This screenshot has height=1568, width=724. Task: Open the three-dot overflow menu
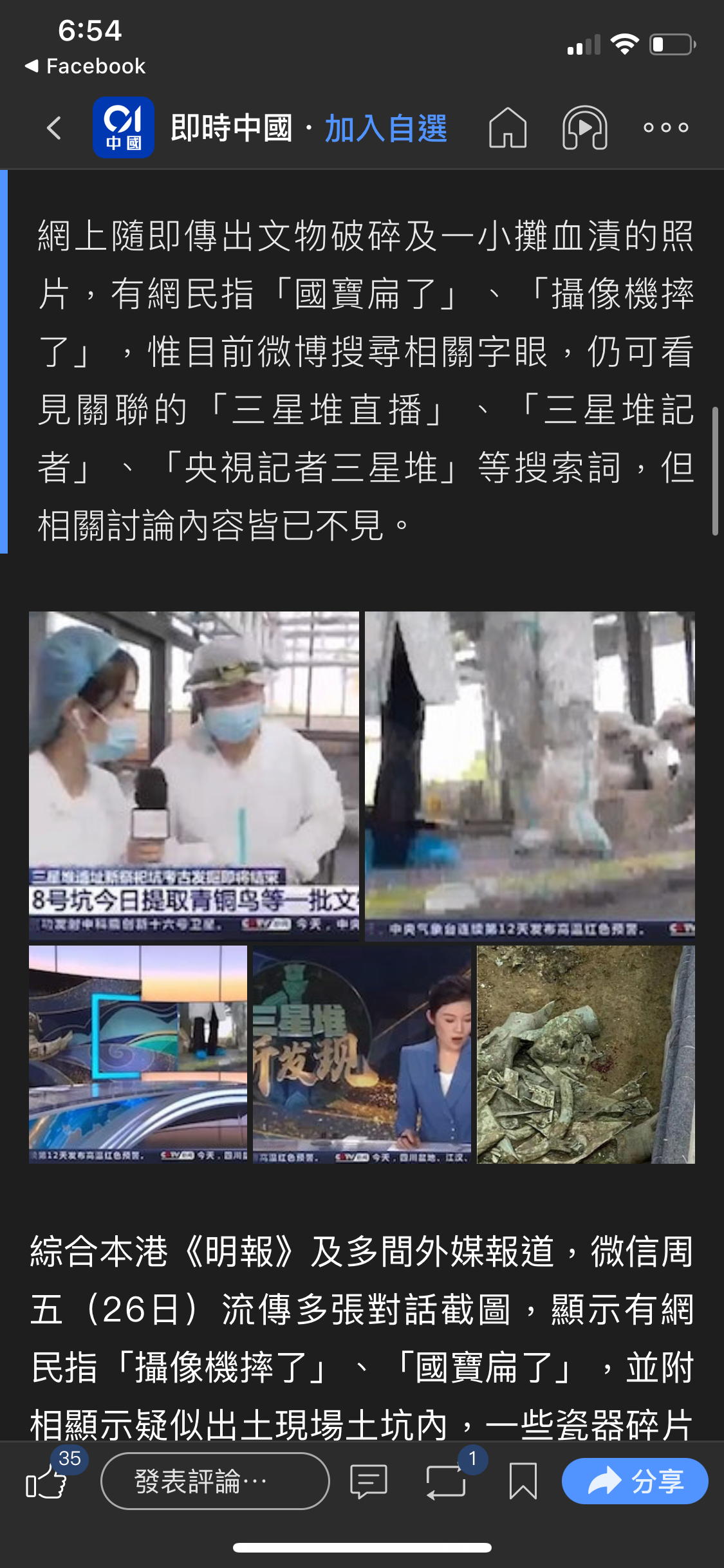(666, 127)
